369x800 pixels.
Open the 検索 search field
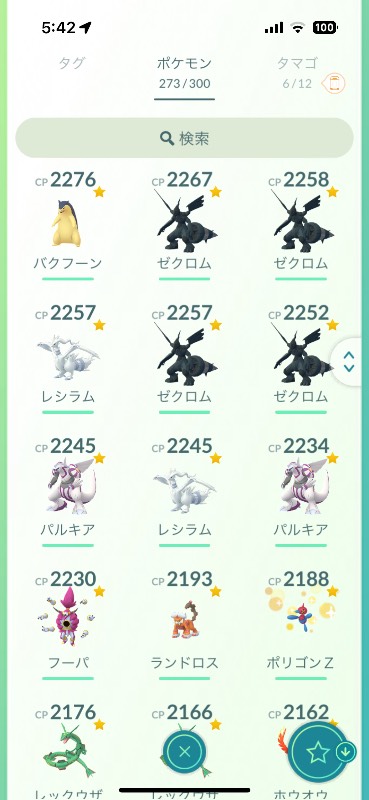[x=184, y=138]
